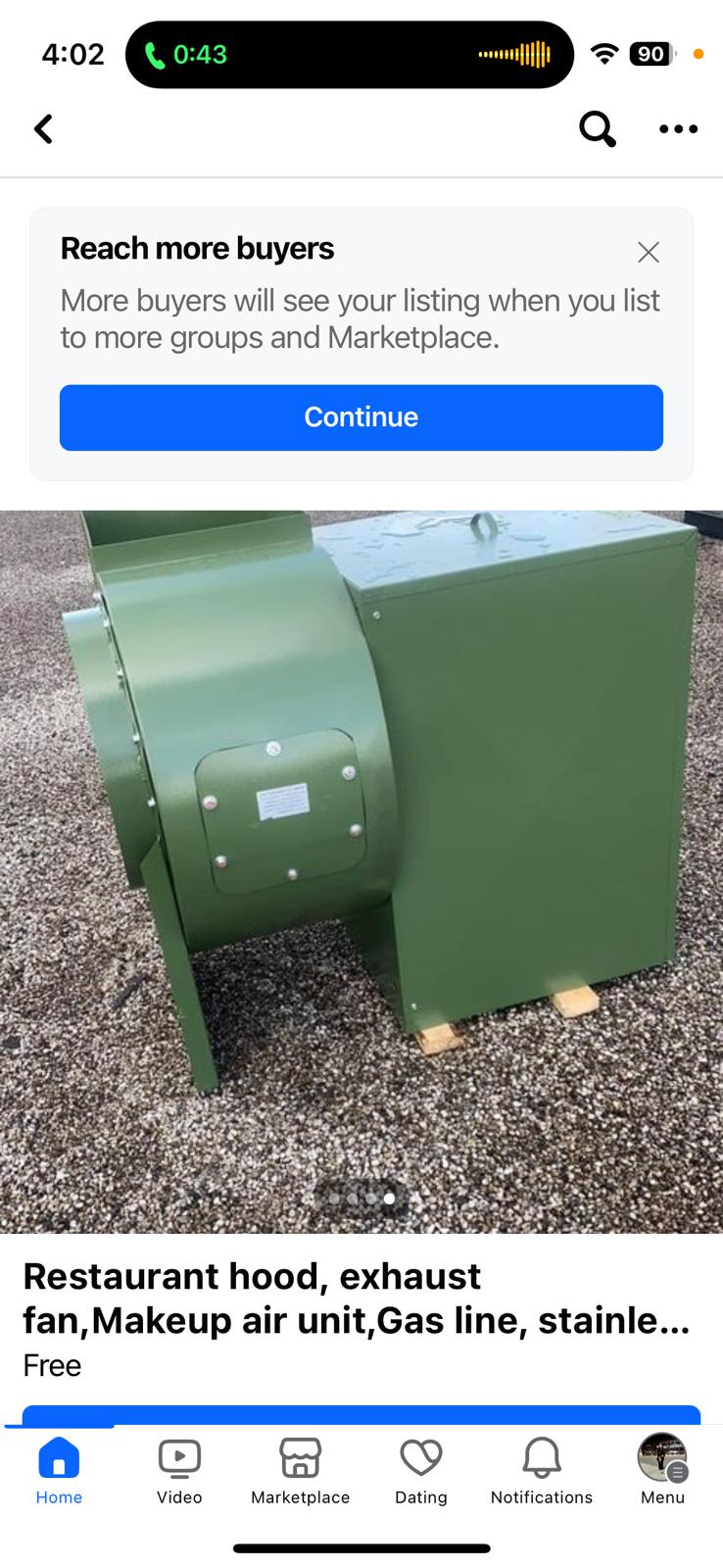Open the Marketplace tab

click(300, 1470)
